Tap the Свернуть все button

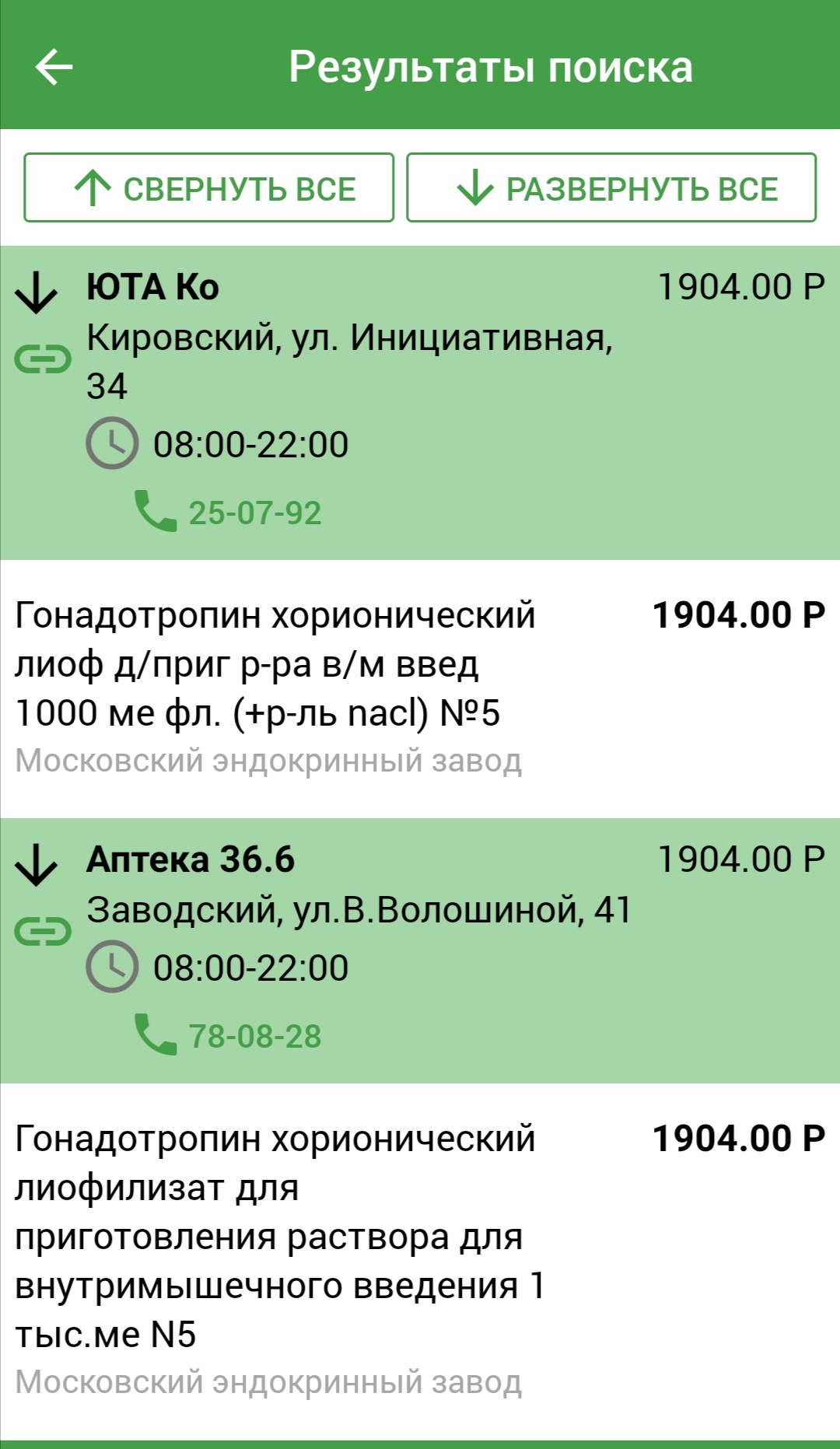[x=208, y=188]
